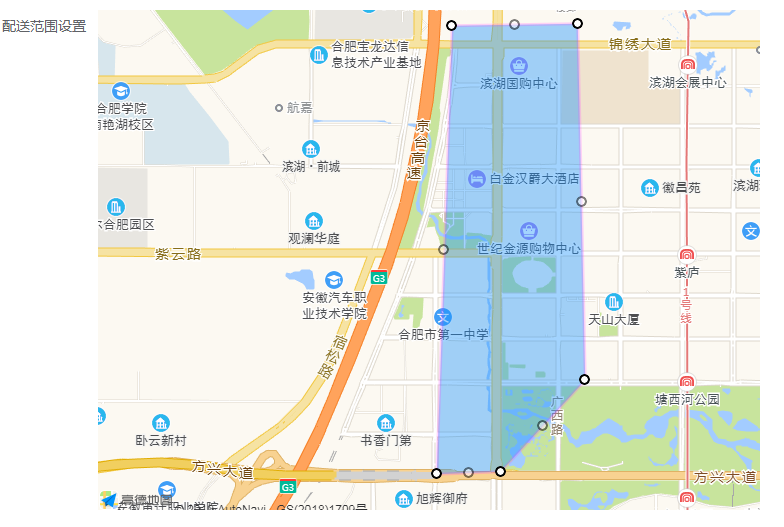Select the 白金汉爵大酒店 hotel marker

tap(477, 178)
